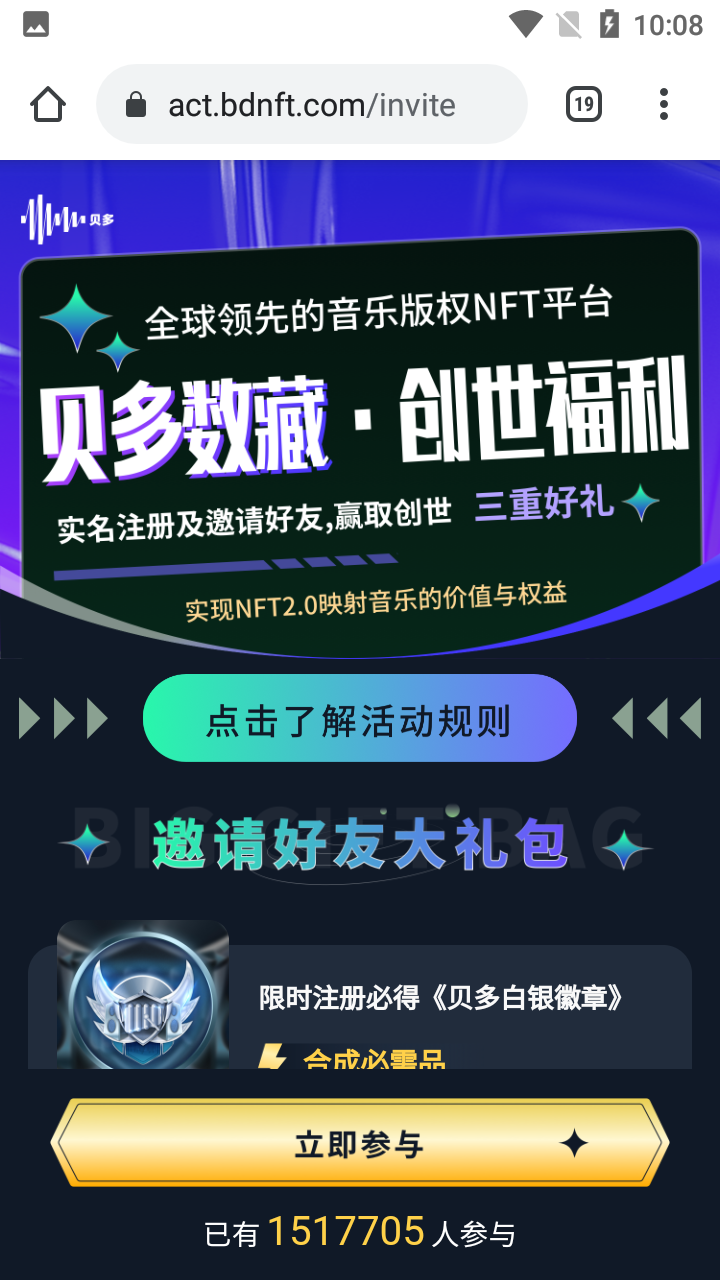
Task: Join now with 立即参与 button
Action: coord(360,1144)
